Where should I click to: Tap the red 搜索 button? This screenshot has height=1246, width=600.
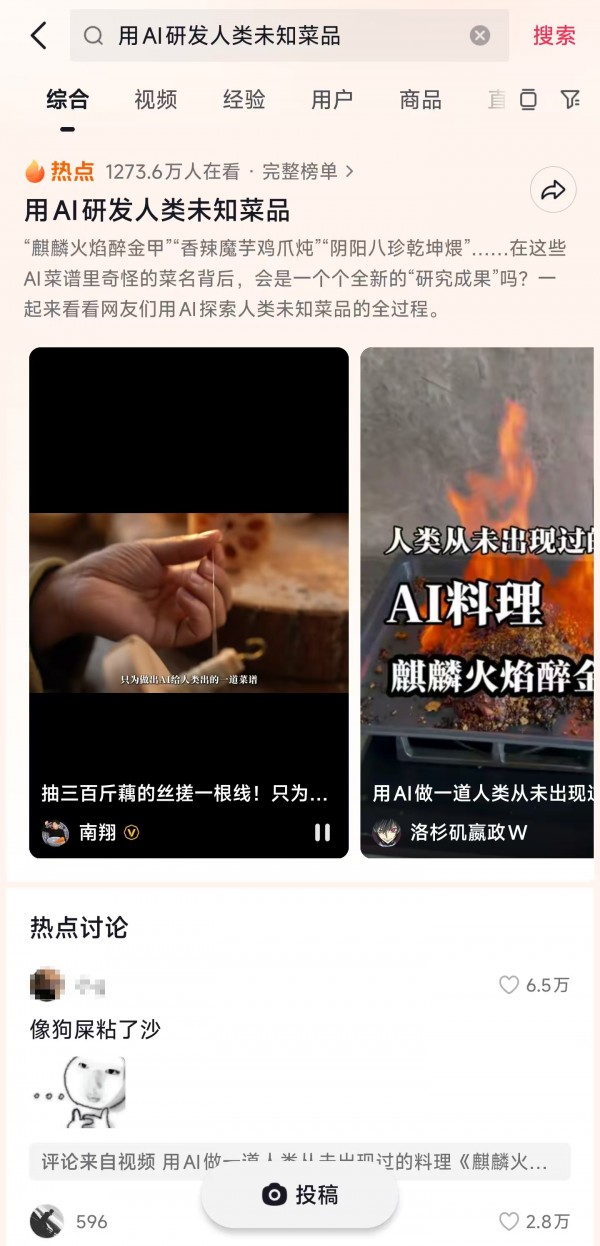click(x=554, y=36)
